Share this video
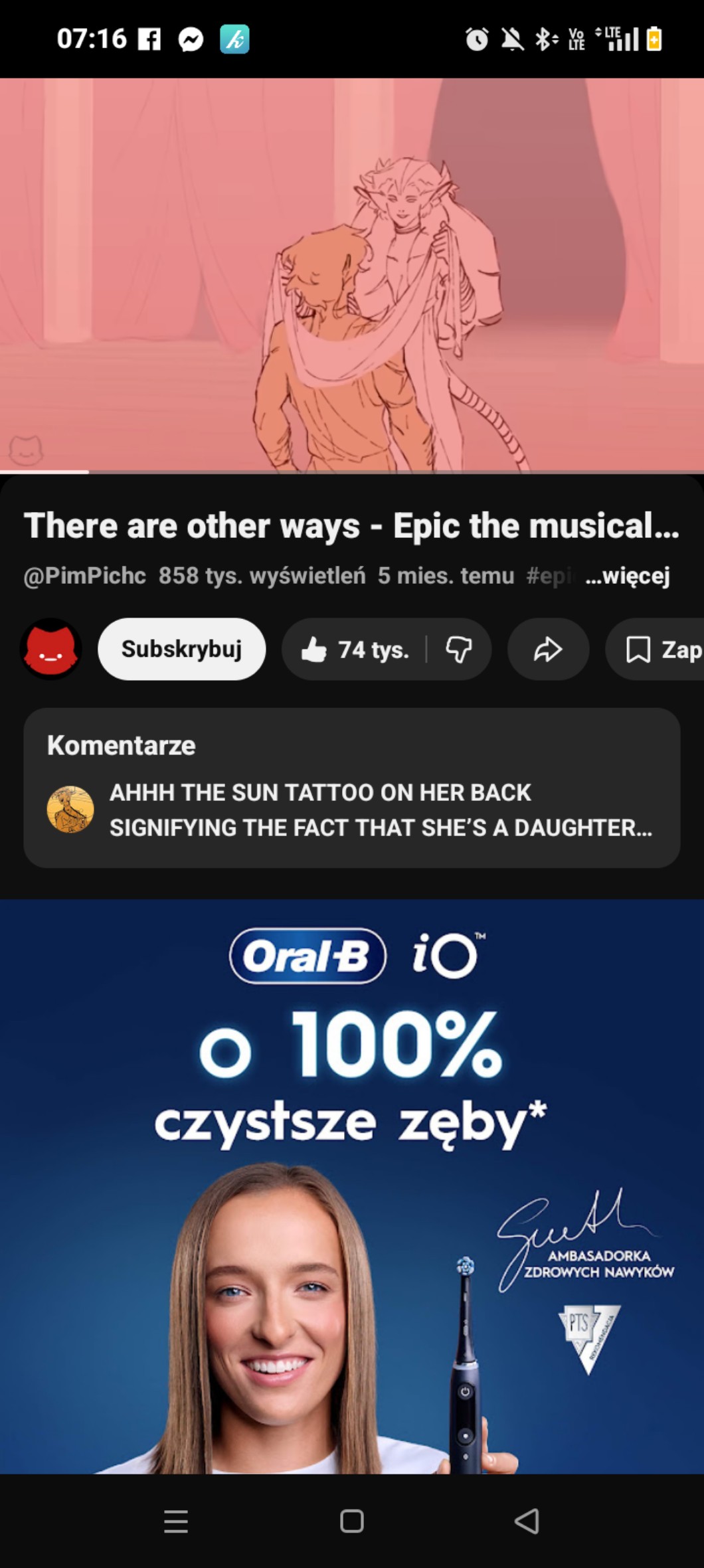704x1568 pixels. pos(548,650)
